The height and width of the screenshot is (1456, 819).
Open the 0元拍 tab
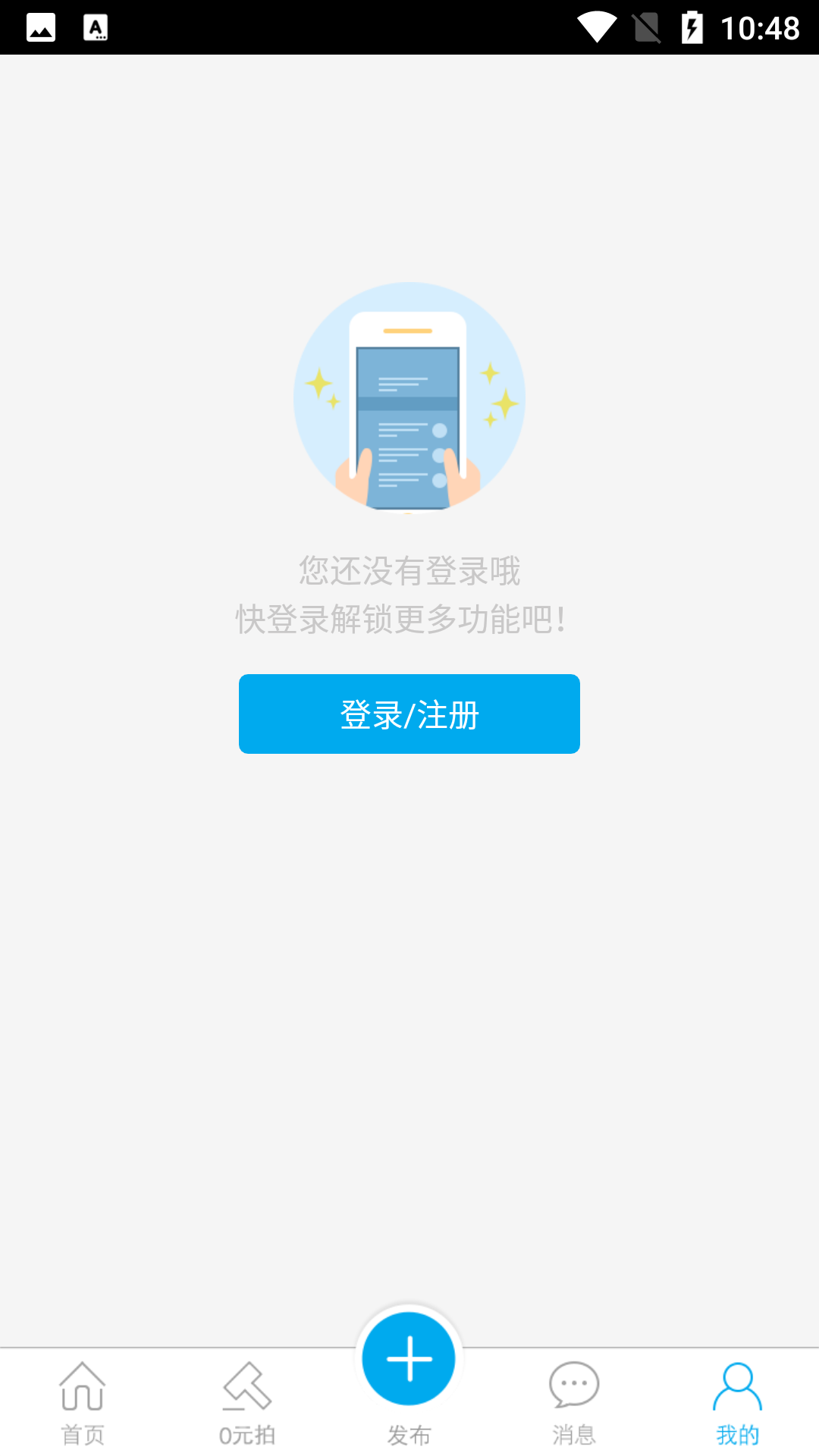pyautogui.click(x=246, y=1403)
